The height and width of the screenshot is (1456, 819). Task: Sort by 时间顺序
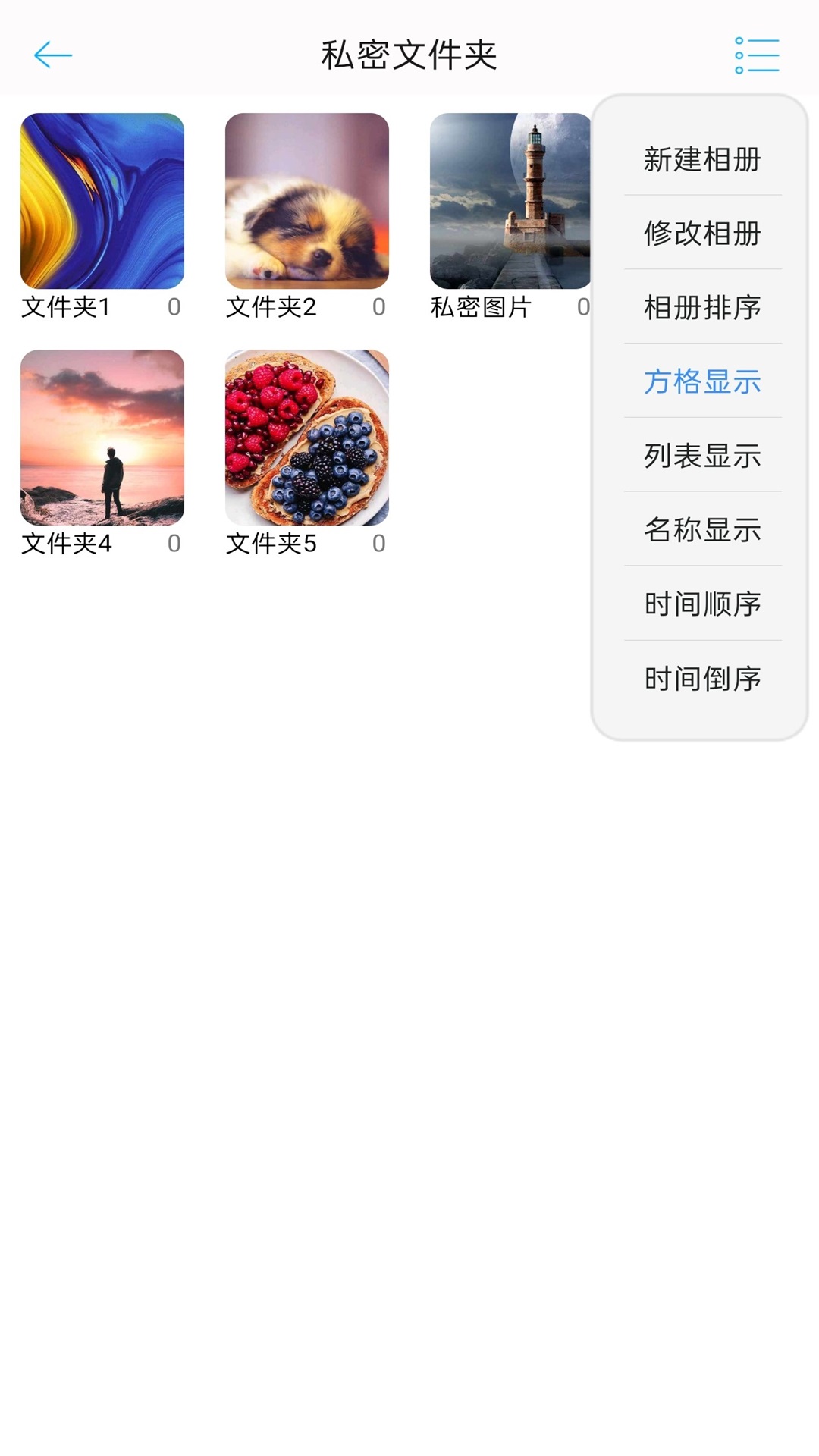pyautogui.click(x=702, y=604)
